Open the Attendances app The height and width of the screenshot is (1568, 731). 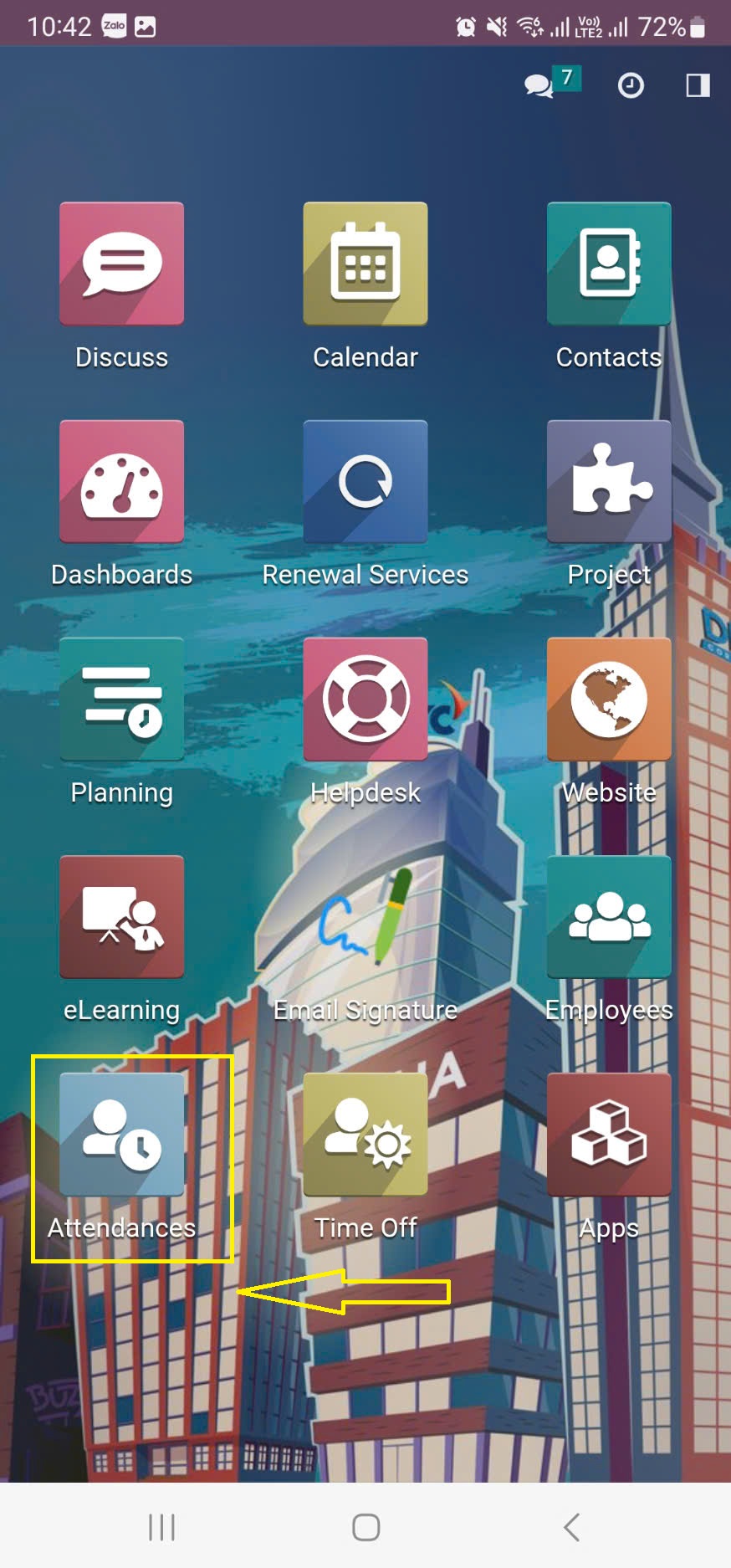pos(122,1135)
